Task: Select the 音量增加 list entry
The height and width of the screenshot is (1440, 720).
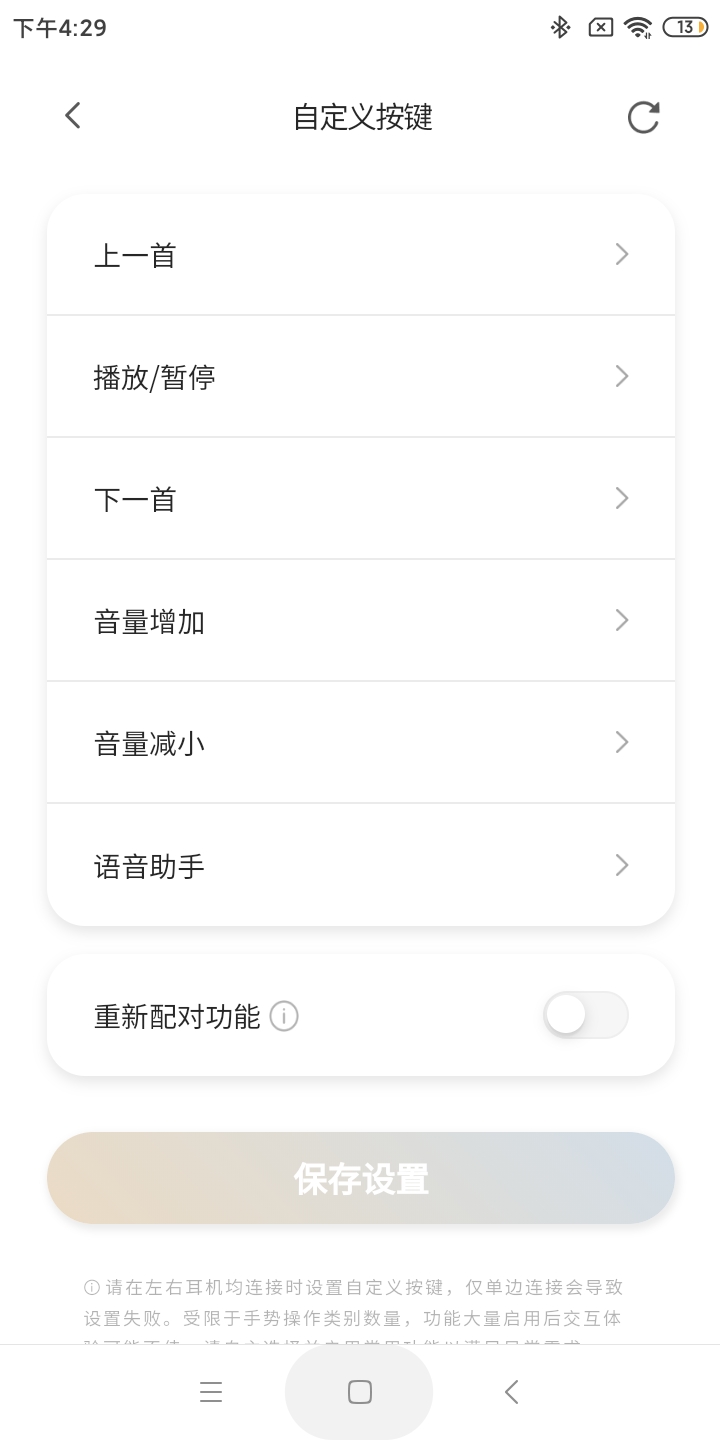Action: [360, 620]
